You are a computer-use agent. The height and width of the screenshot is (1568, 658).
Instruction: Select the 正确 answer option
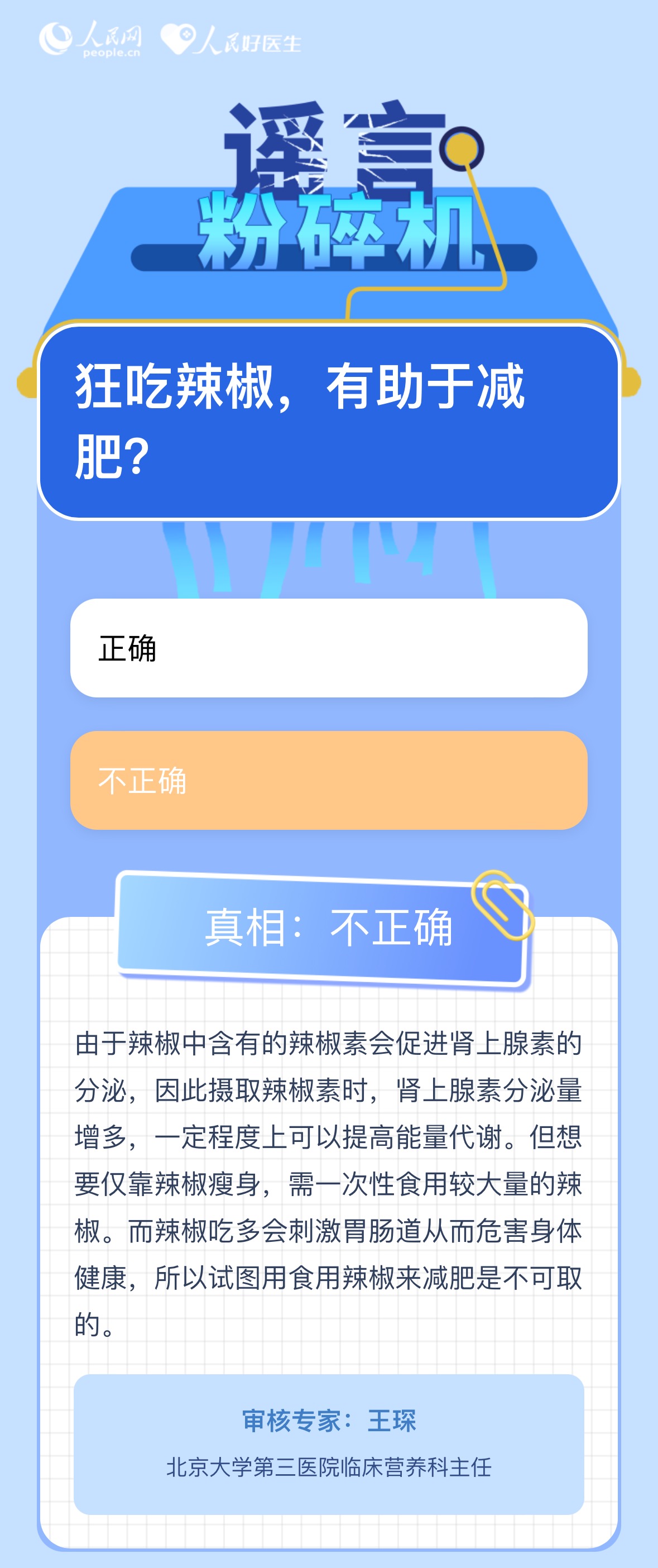[x=328, y=648]
